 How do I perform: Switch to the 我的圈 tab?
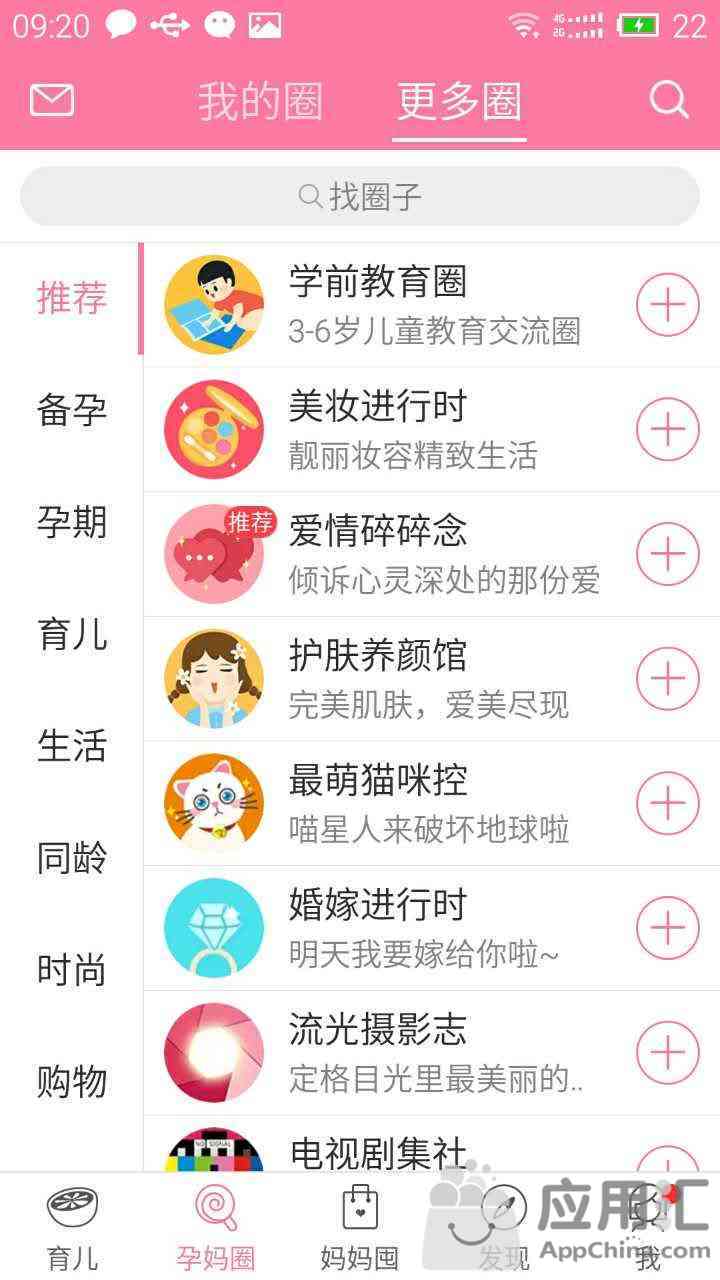260,101
